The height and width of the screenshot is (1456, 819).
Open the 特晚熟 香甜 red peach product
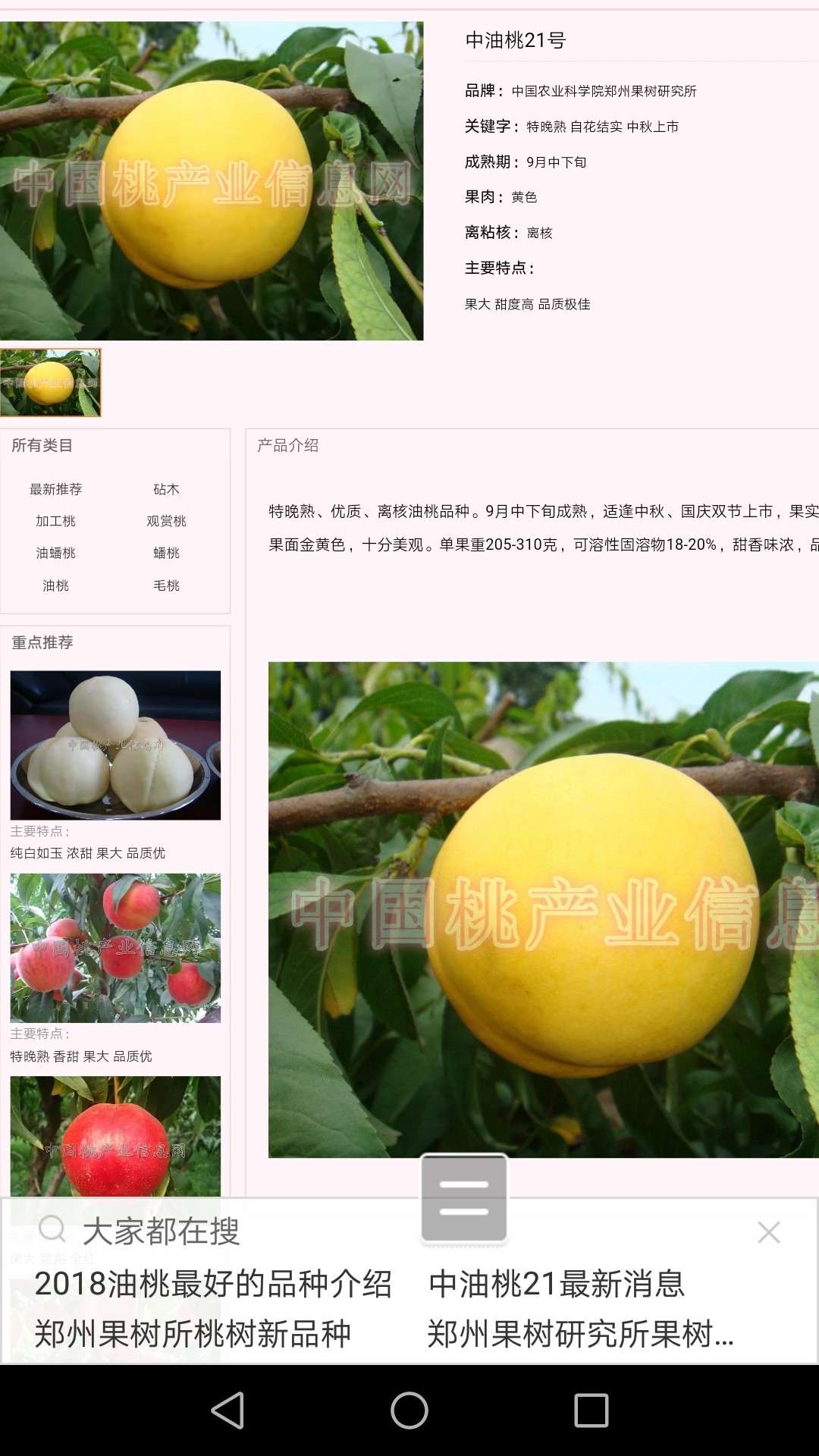[x=115, y=948]
